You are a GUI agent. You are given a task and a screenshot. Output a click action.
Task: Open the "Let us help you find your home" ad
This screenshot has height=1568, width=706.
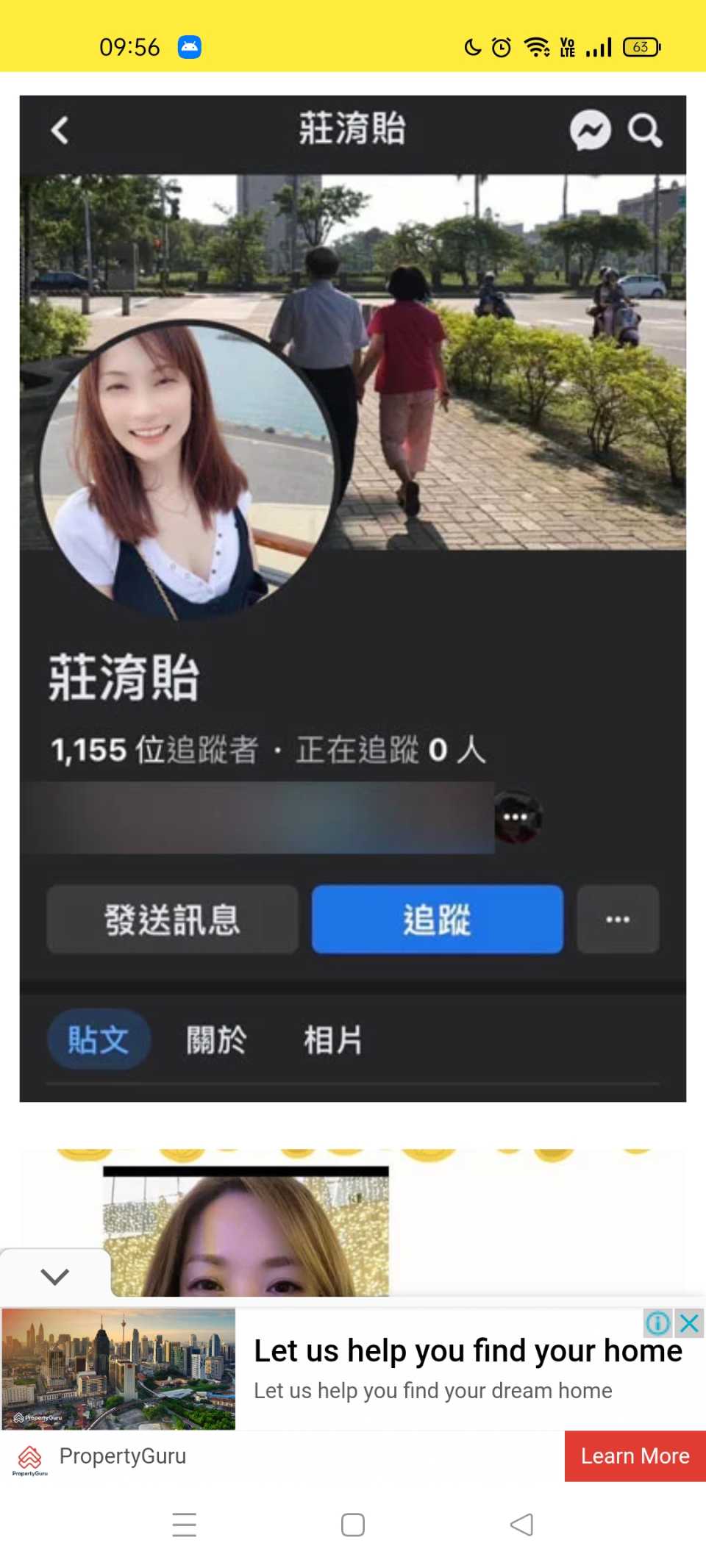468,1351
